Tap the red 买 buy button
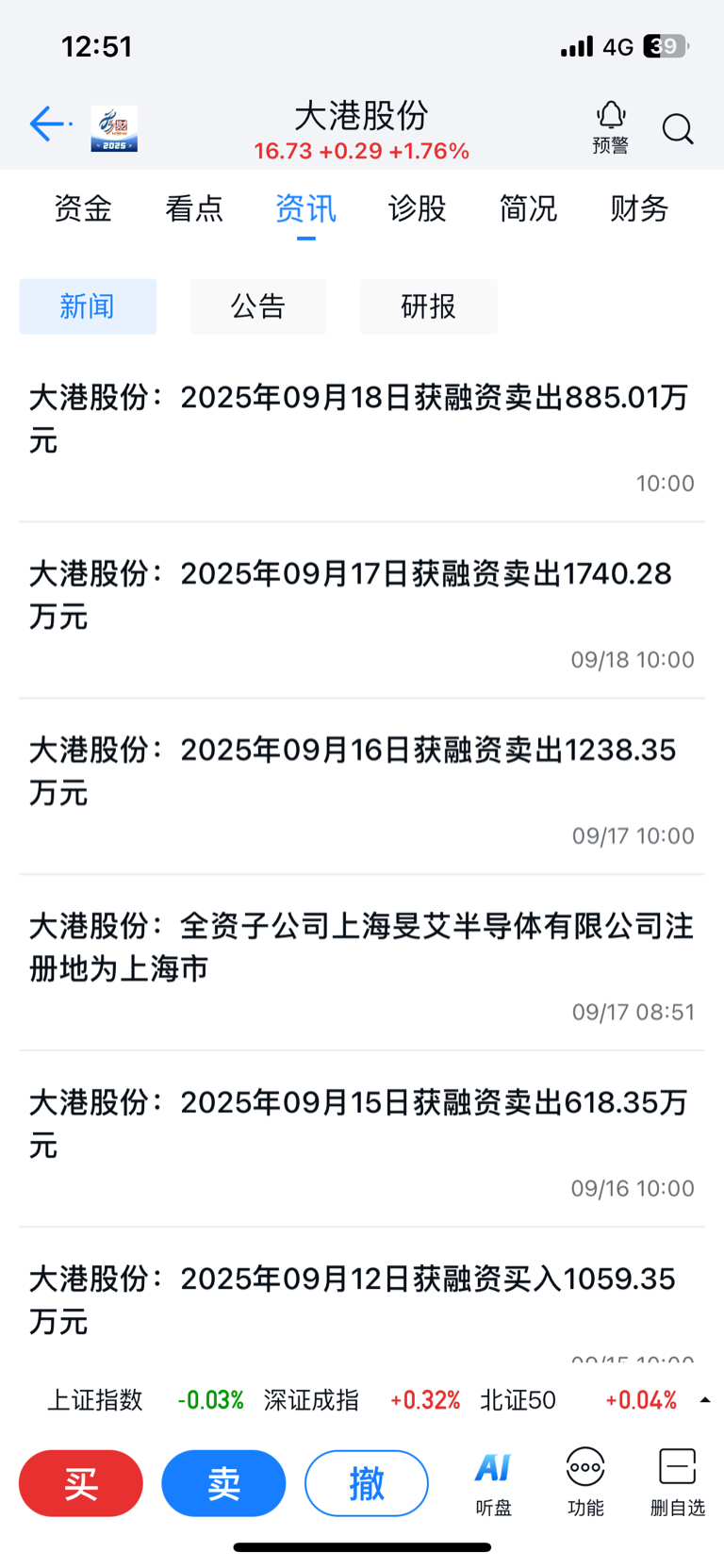The height and width of the screenshot is (1568, 724). pyautogui.click(x=81, y=1483)
